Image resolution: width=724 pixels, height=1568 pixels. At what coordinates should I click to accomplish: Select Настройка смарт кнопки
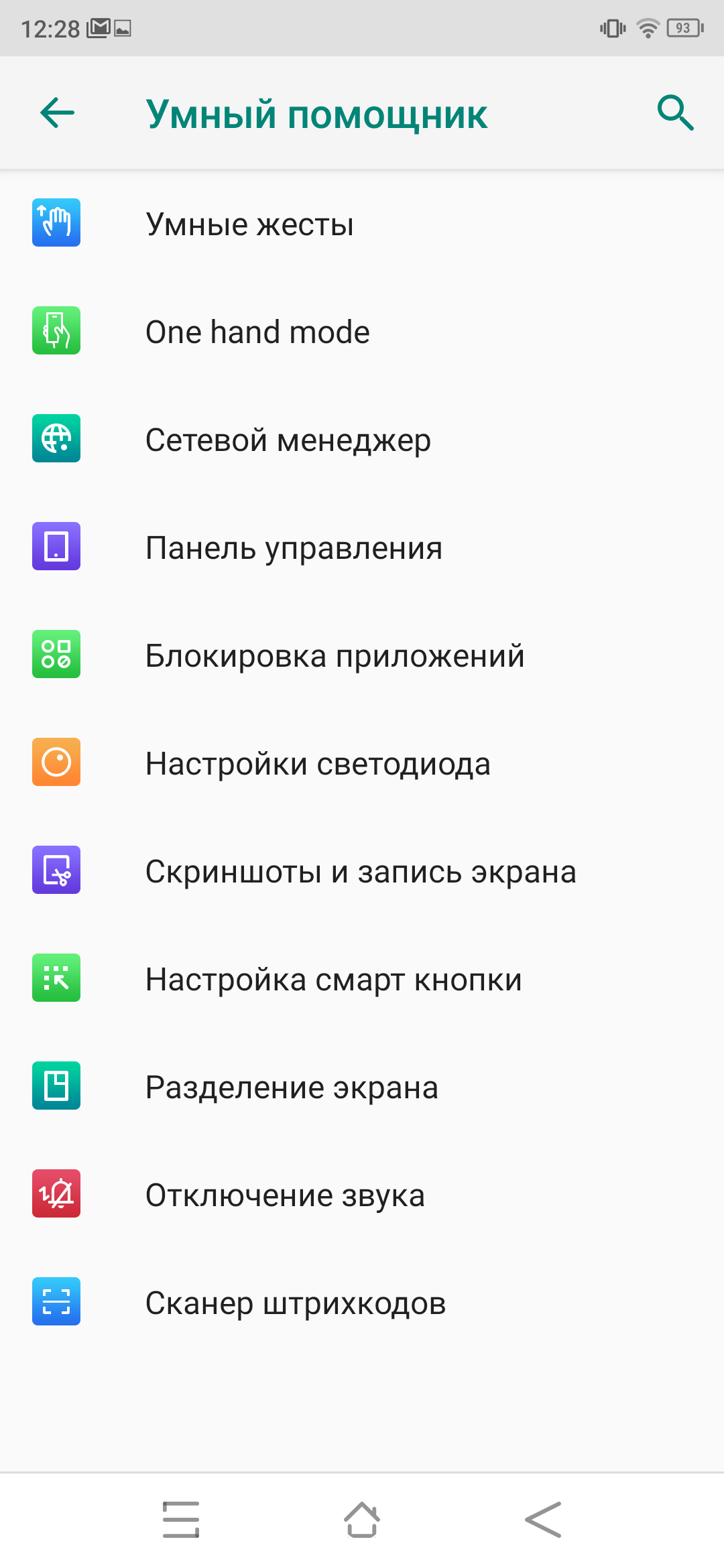(362, 978)
